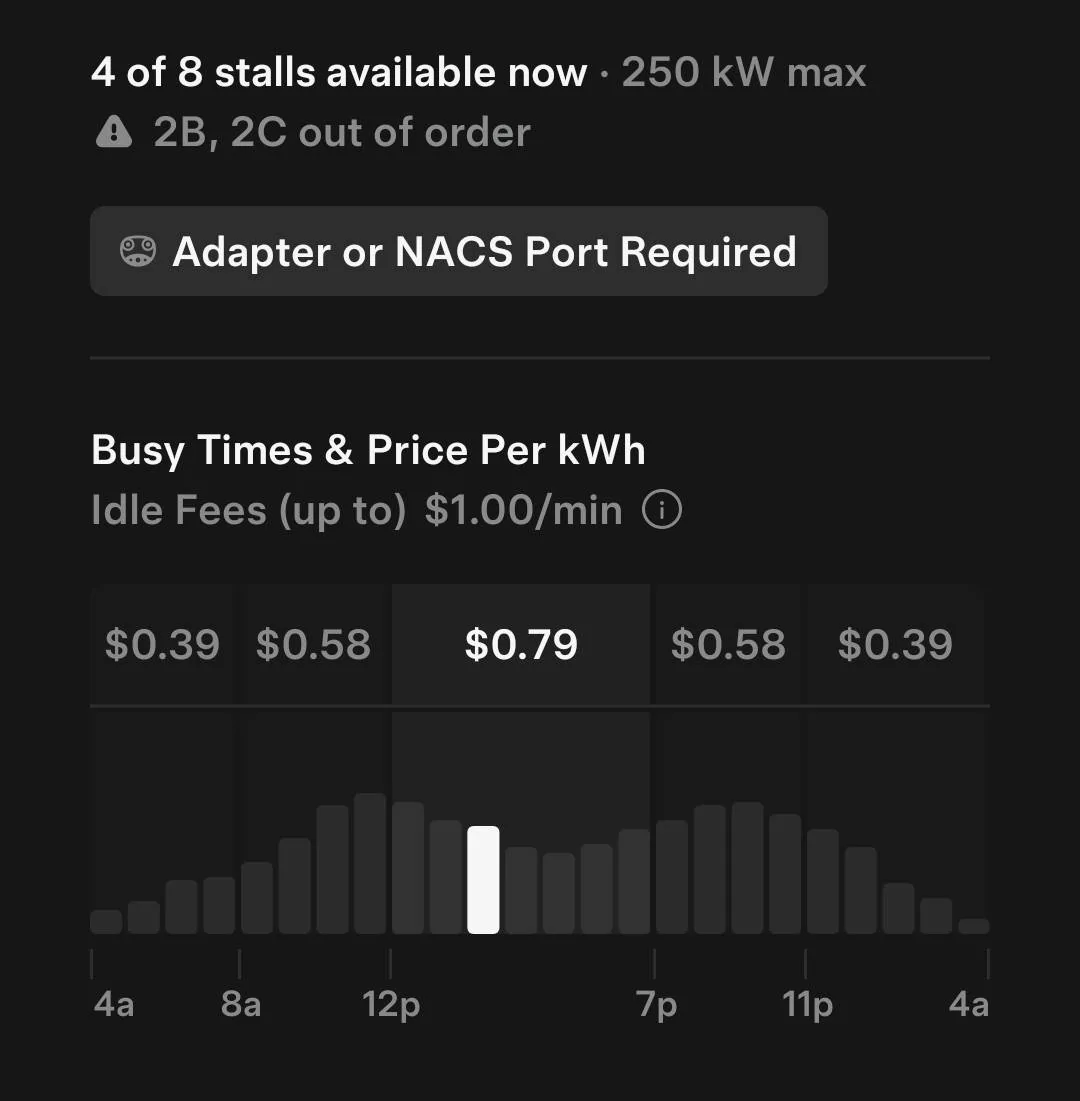Click the warning triangle beside out of order notice
Screen dimensions: 1080x1101
point(114,131)
